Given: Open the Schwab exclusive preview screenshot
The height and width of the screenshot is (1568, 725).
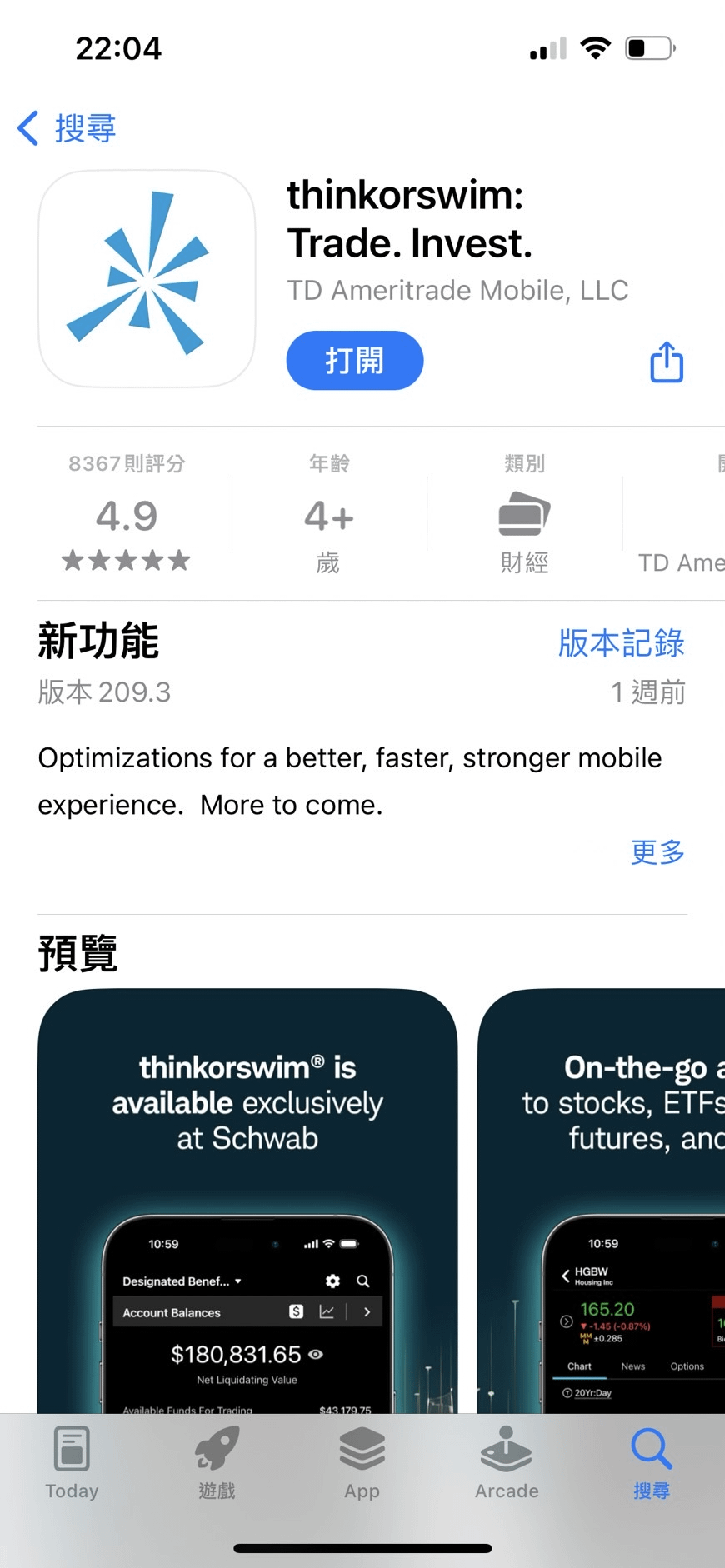Looking at the screenshot, I should [x=247, y=1201].
